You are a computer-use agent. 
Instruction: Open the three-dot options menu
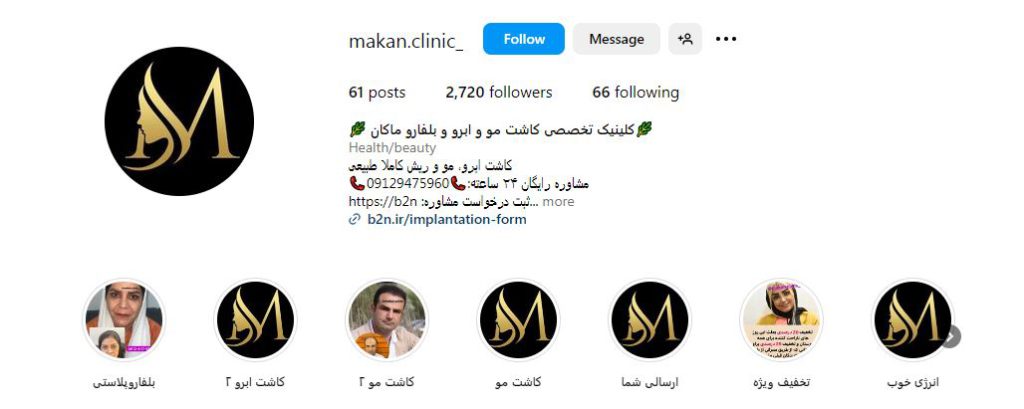726,39
